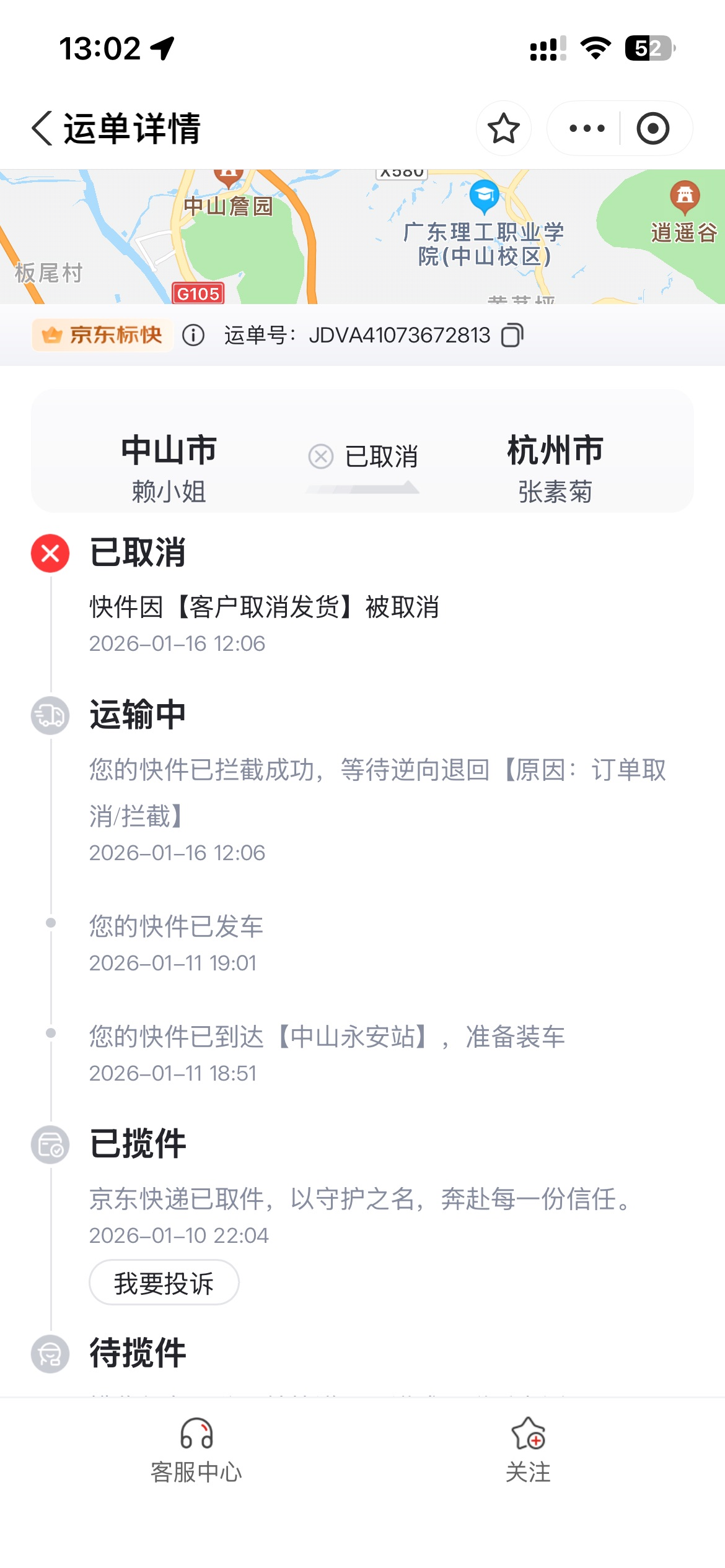
Task: Open 客服中心 customer service
Action: coord(196,1450)
